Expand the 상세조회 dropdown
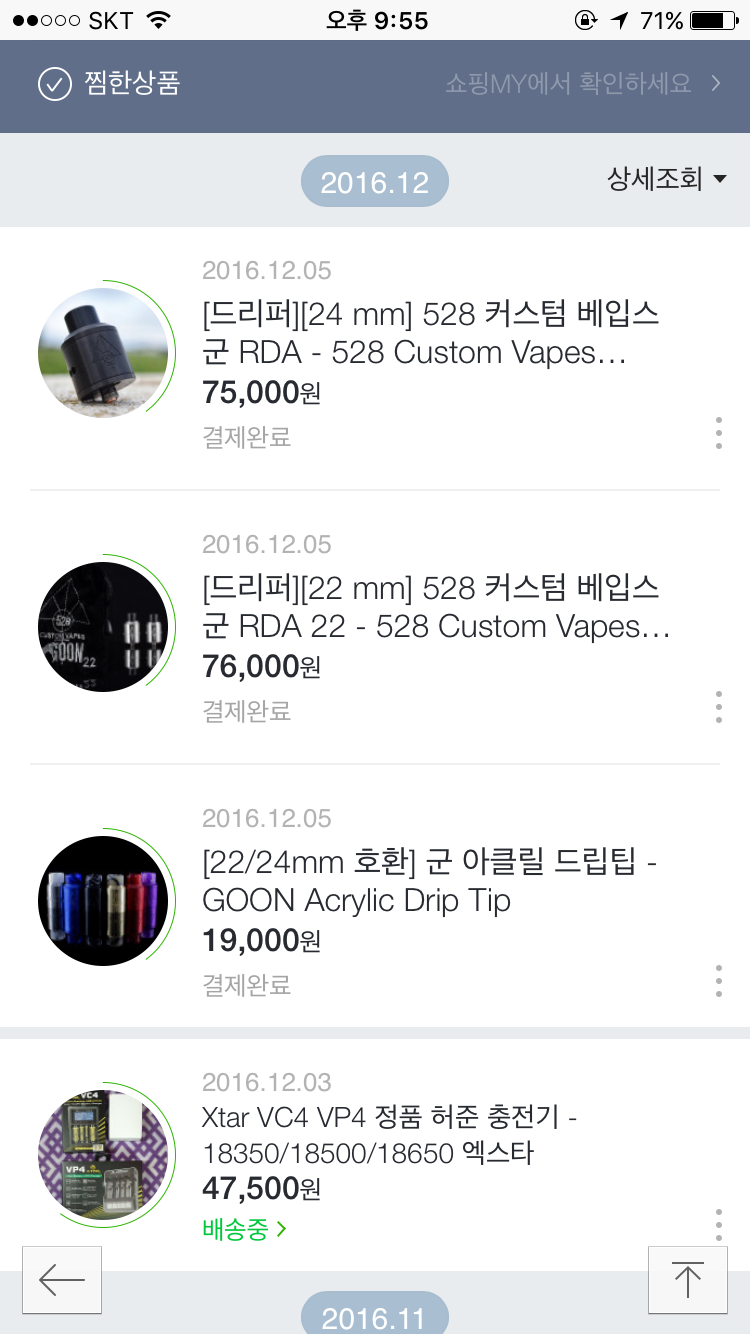750x1334 pixels. click(666, 180)
